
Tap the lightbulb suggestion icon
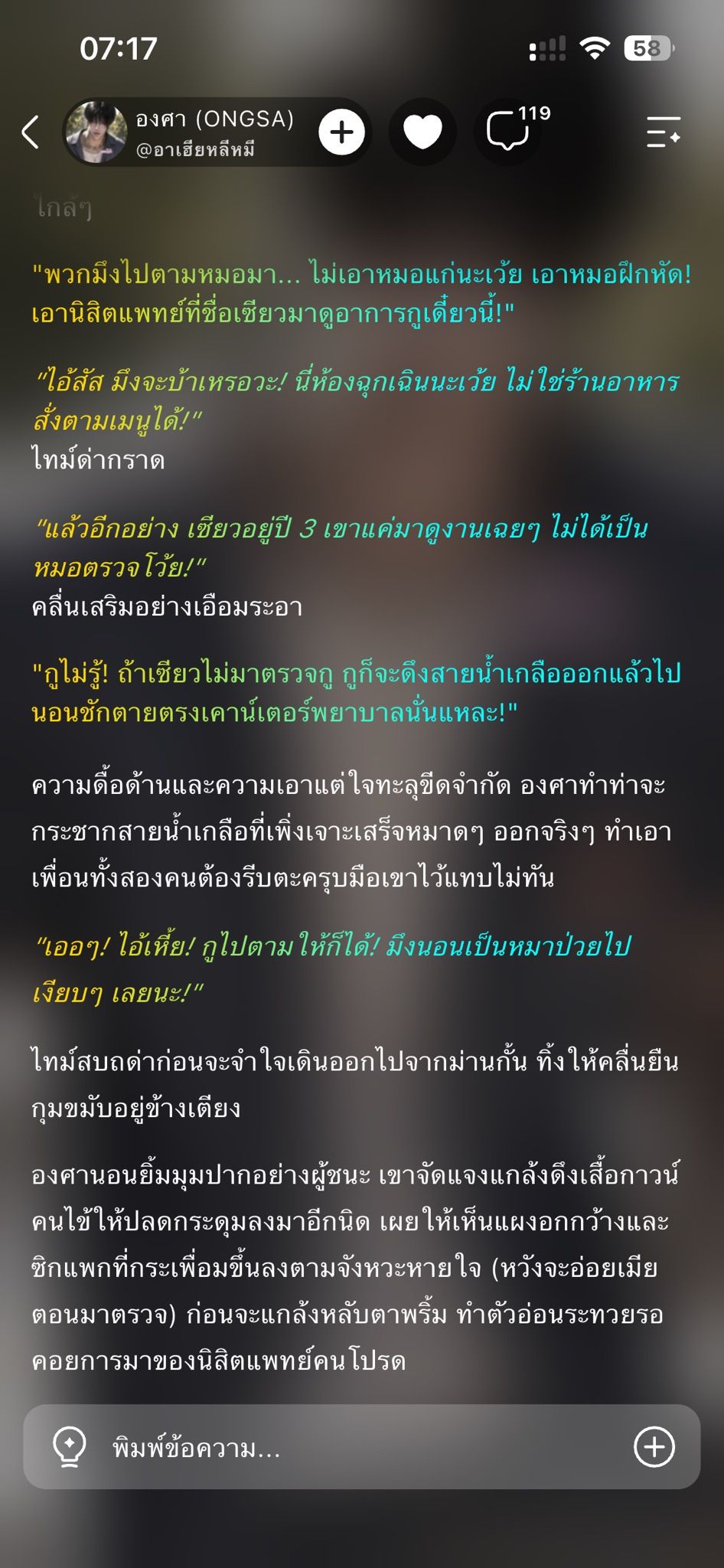pyautogui.click(x=69, y=1448)
